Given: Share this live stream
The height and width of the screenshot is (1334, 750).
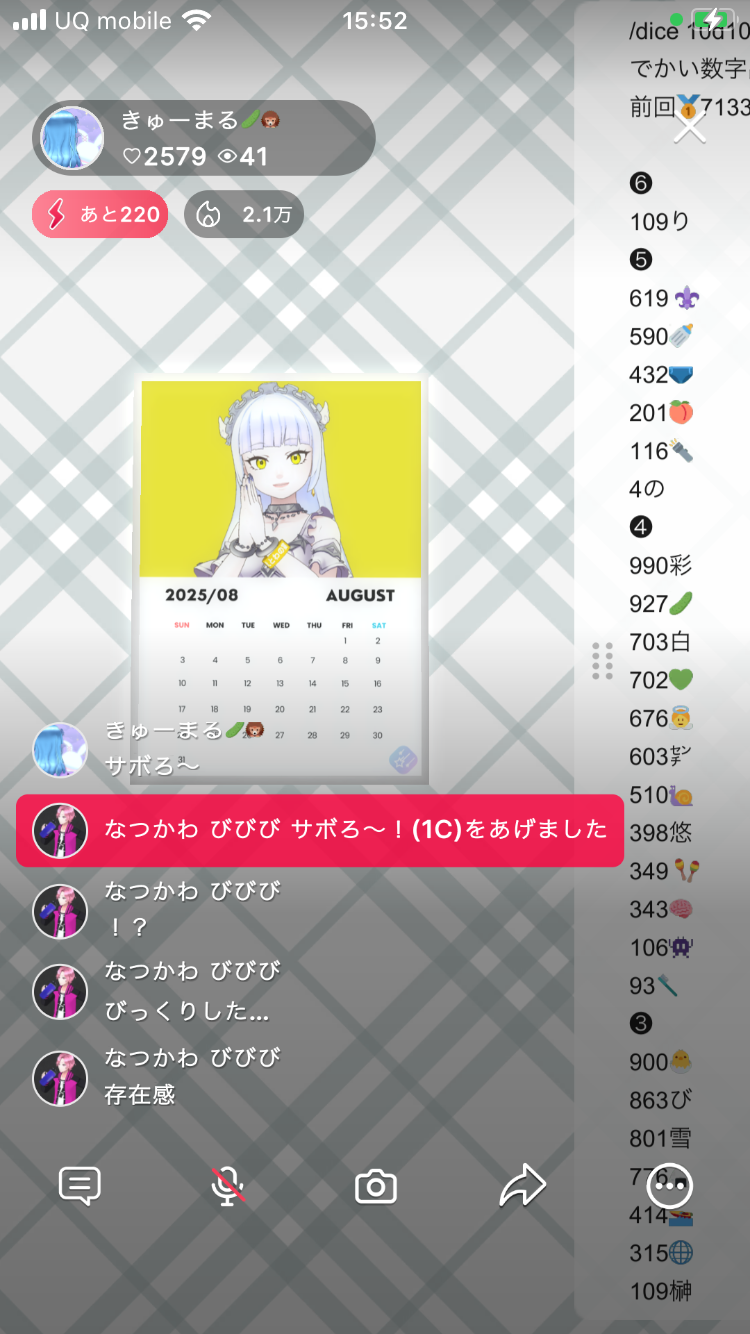Looking at the screenshot, I should coord(522,1187).
